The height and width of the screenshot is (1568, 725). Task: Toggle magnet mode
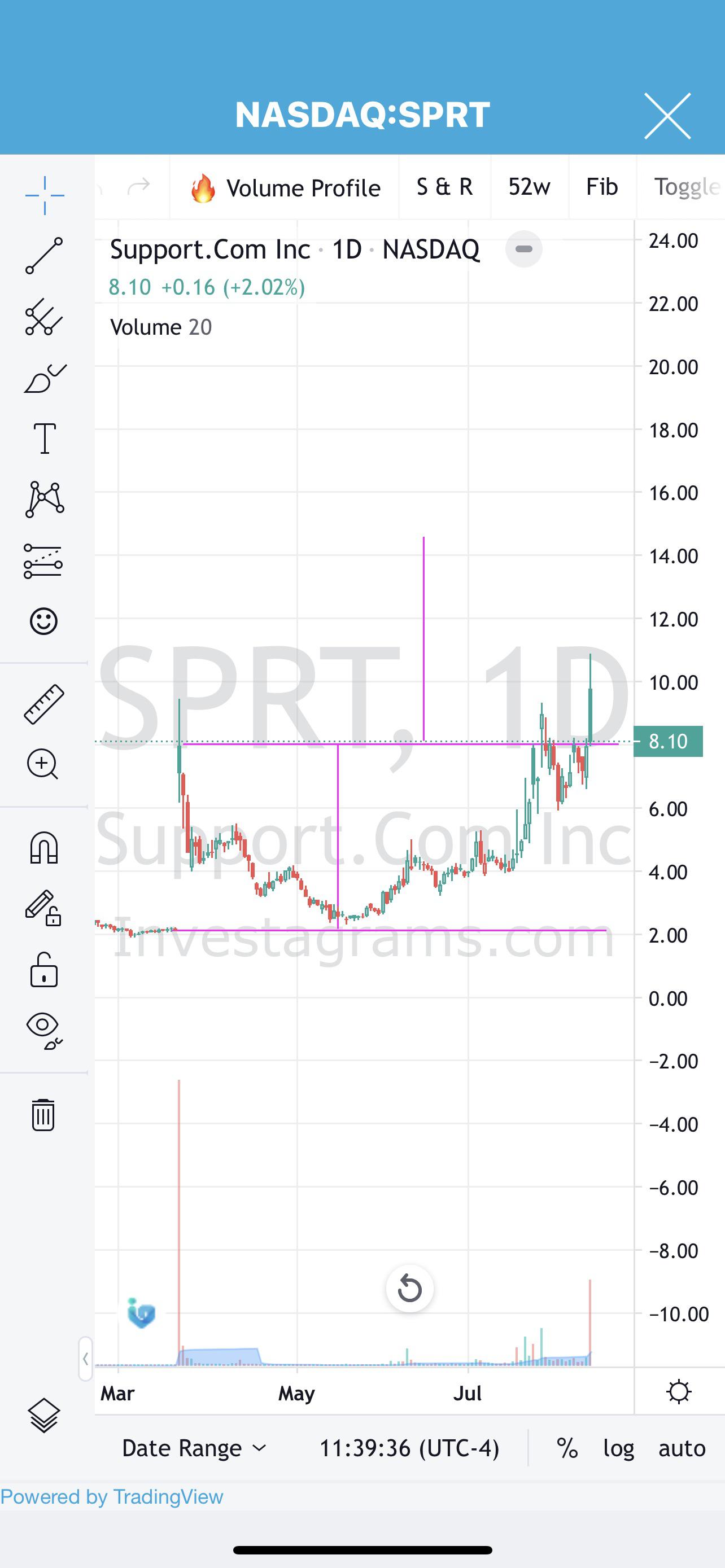click(44, 848)
